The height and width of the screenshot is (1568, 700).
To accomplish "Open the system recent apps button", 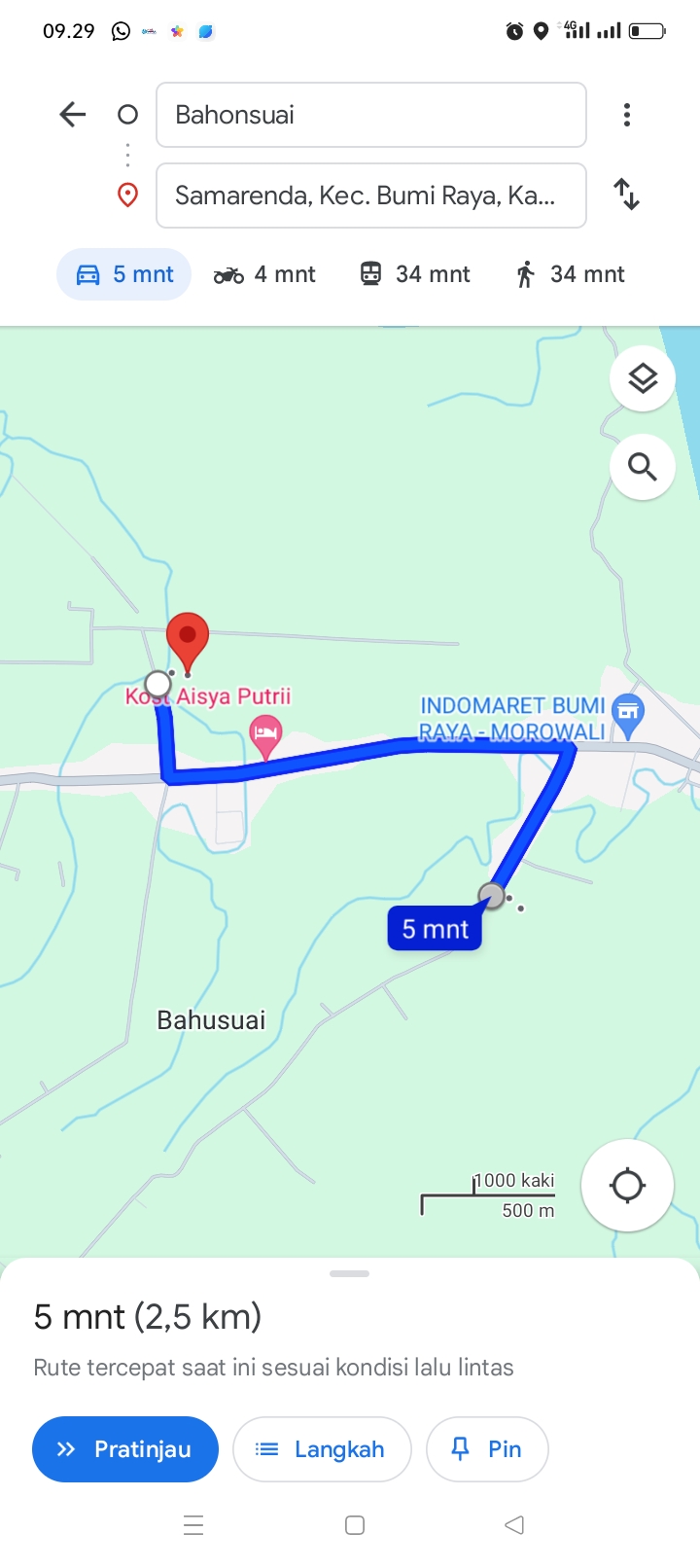I will [193, 1525].
